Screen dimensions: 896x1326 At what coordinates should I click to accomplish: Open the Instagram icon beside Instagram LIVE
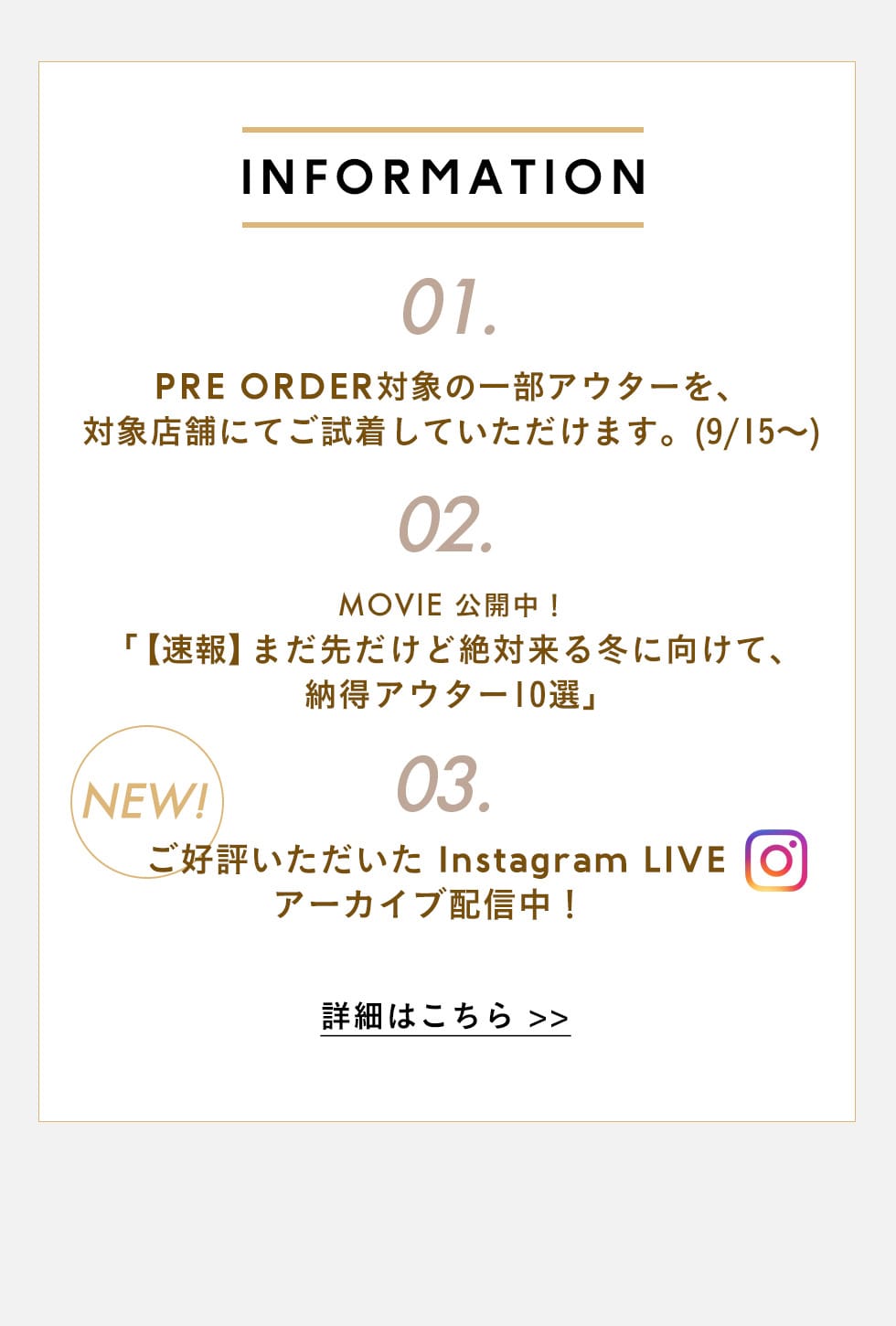point(775,861)
